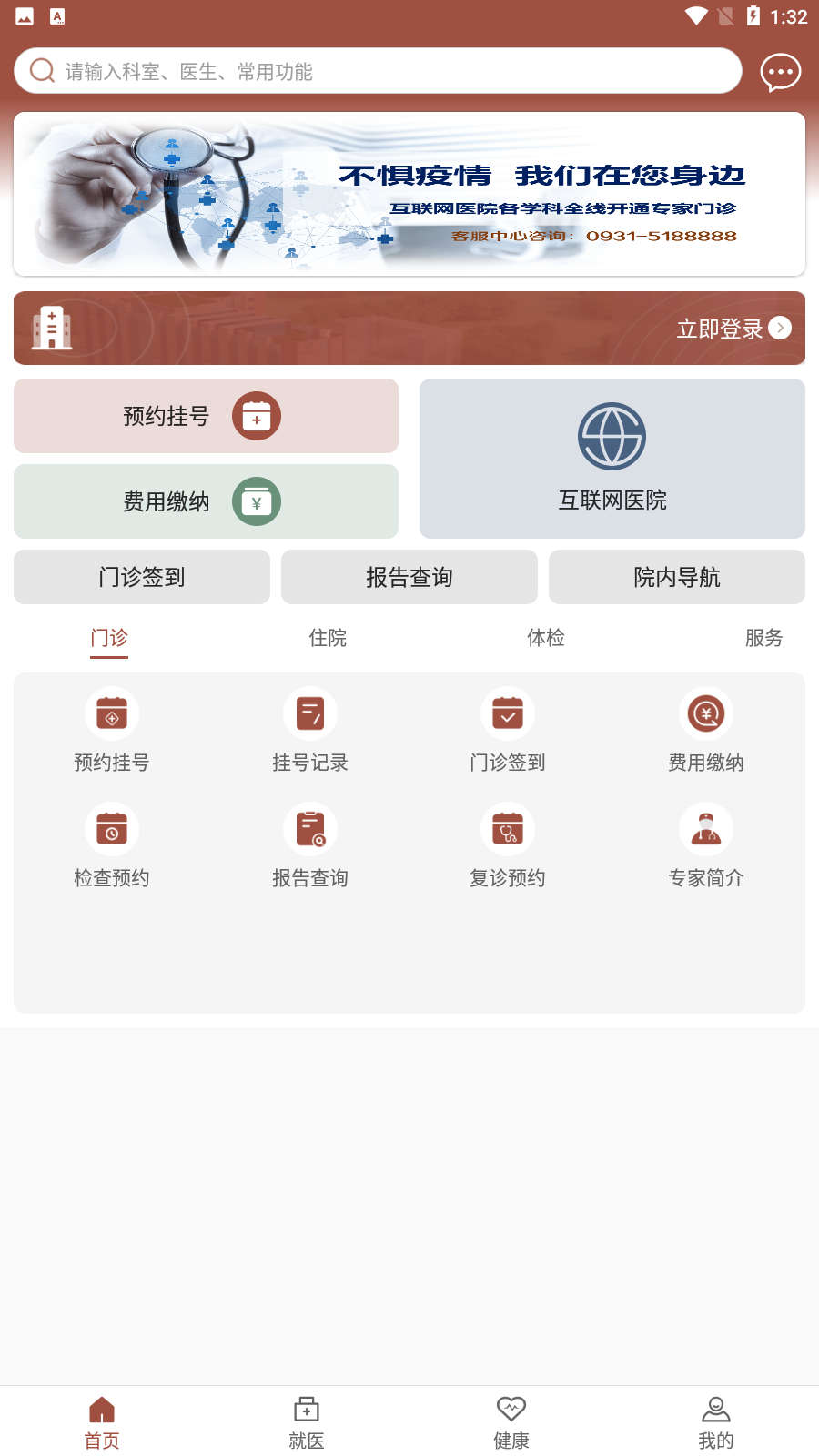
Task: Switch to the 健康 bottom tab
Action: click(511, 1421)
